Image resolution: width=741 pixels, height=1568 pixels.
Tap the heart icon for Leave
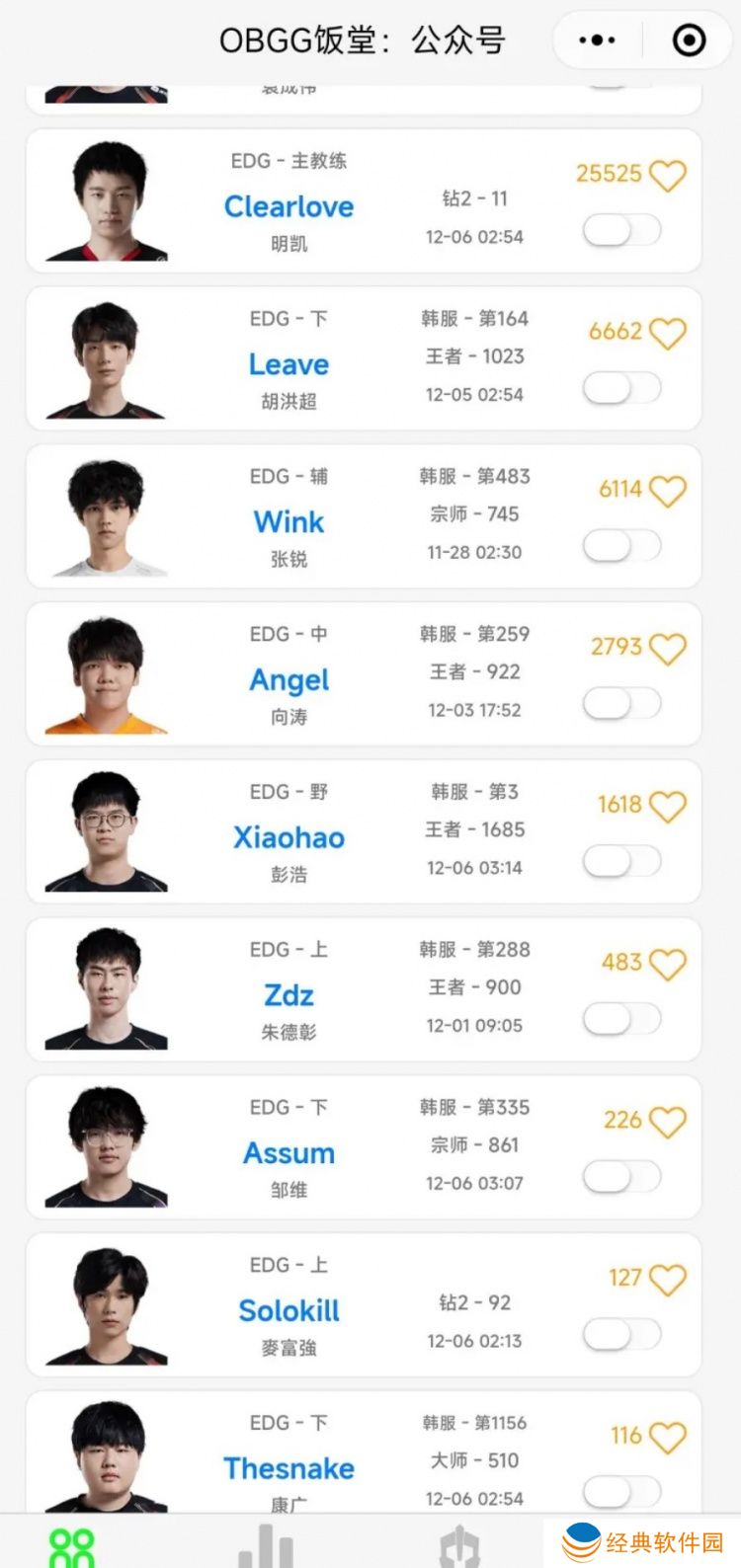click(668, 334)
